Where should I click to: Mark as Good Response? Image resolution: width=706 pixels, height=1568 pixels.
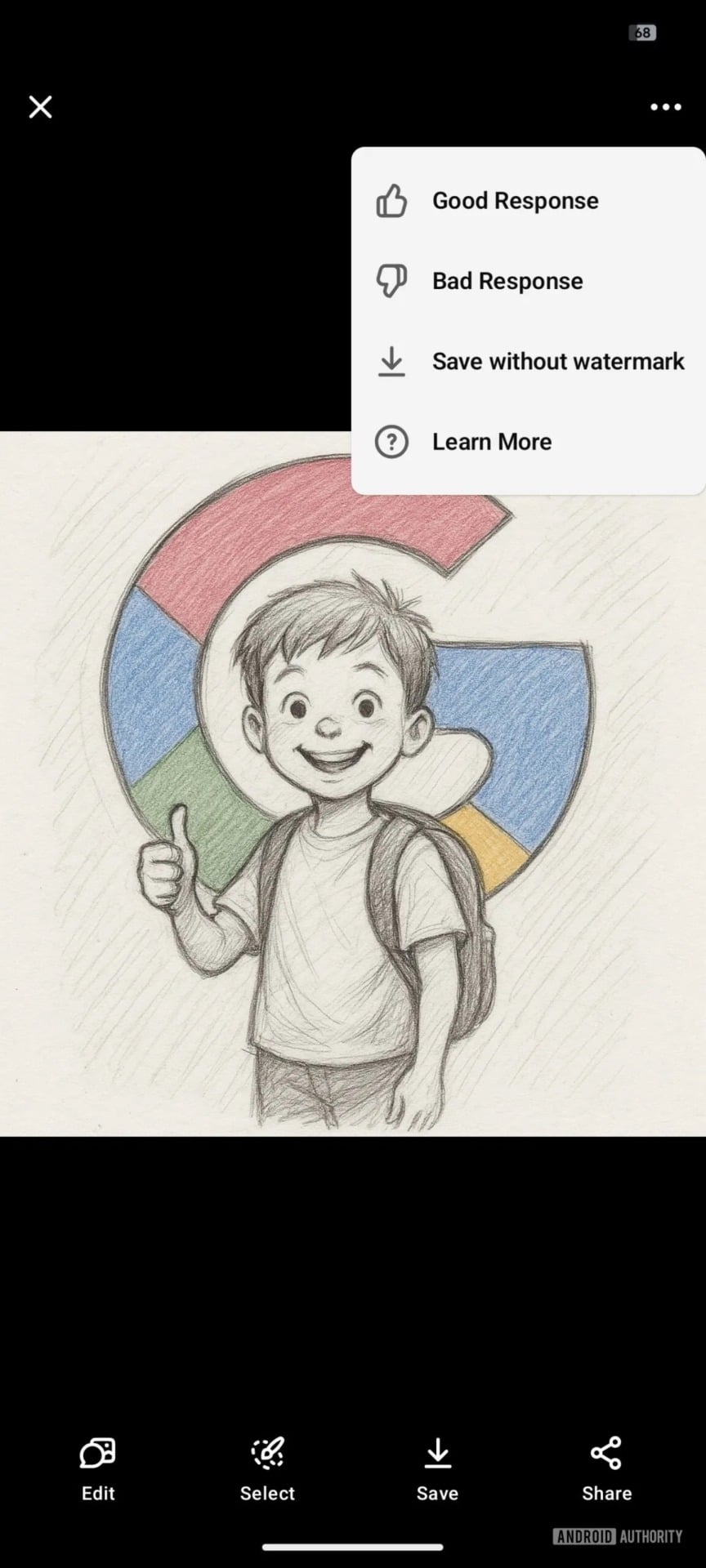click(x=515, y=201)
